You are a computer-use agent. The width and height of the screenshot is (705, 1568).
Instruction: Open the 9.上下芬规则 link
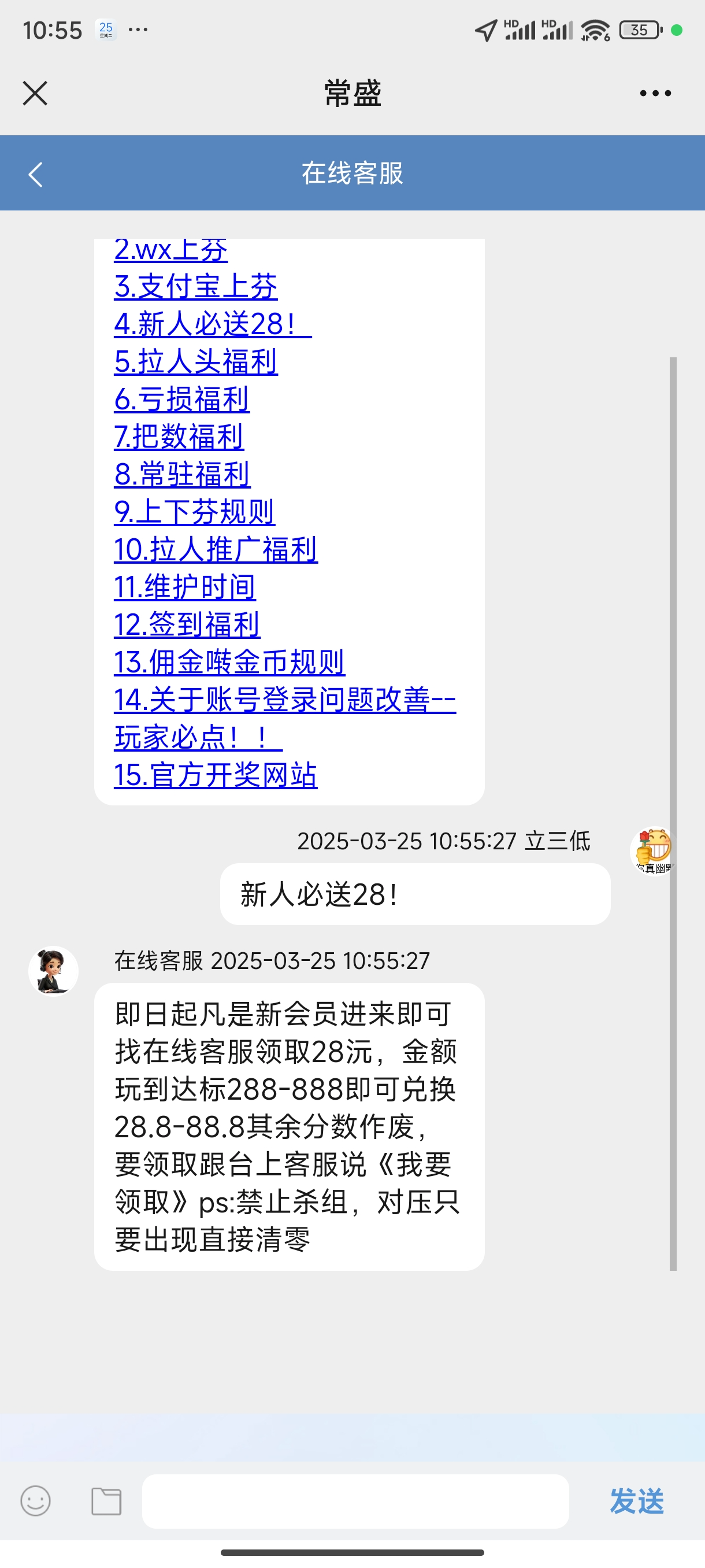pyautogui.click(x=194, y=512)
